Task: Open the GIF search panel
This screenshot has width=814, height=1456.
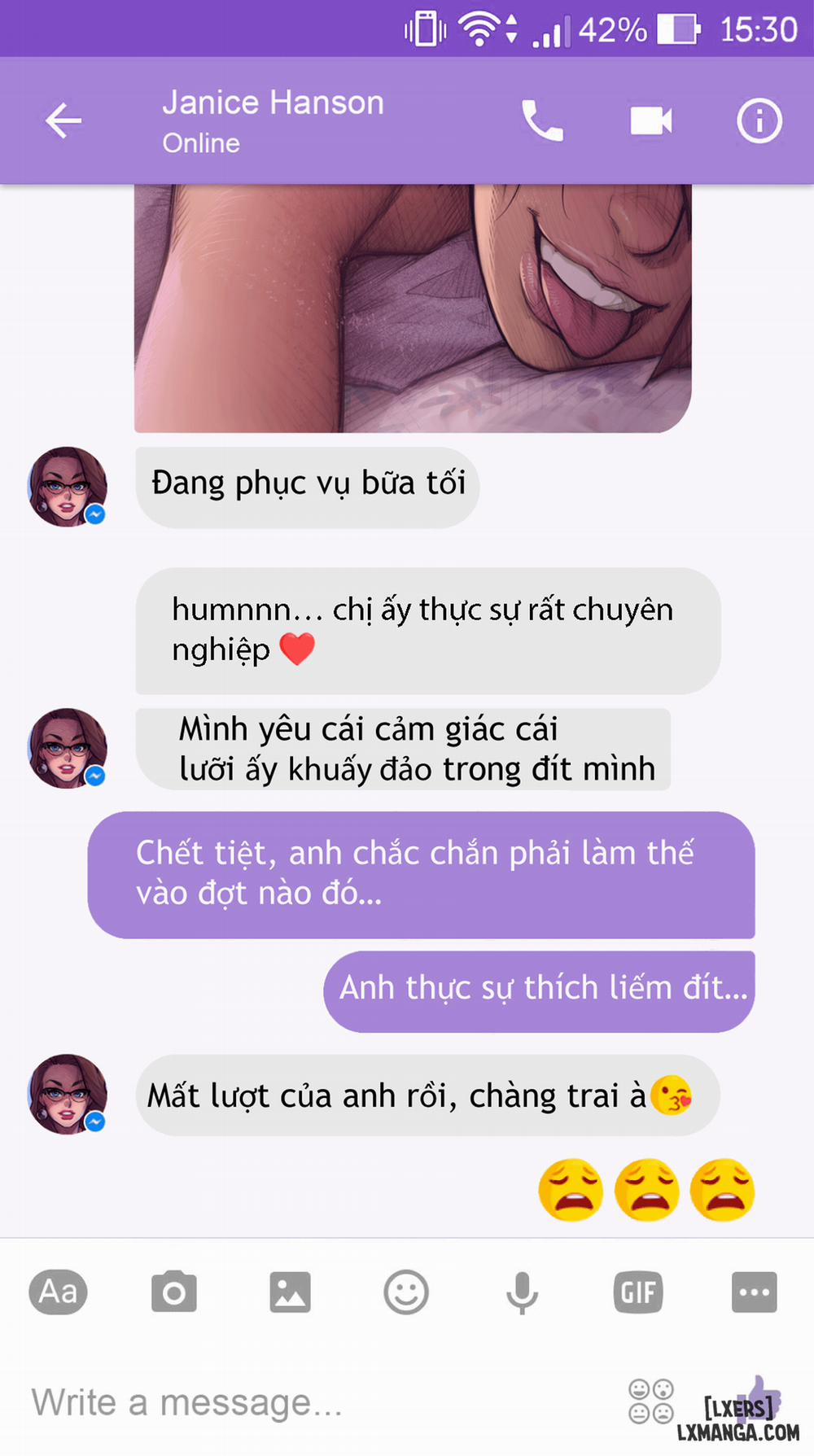Action: pos(638,1292)
